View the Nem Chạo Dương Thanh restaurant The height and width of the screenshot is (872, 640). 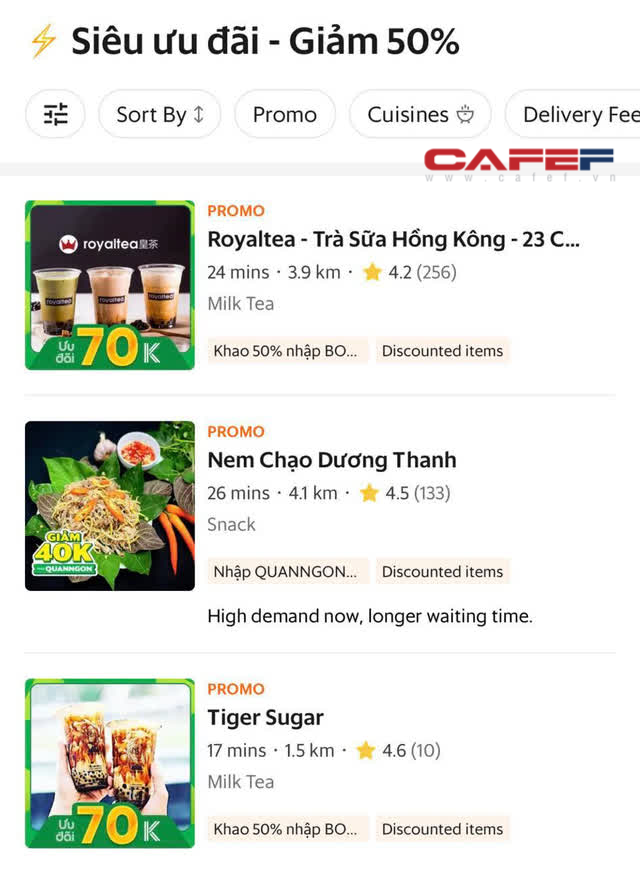point(331,460)
